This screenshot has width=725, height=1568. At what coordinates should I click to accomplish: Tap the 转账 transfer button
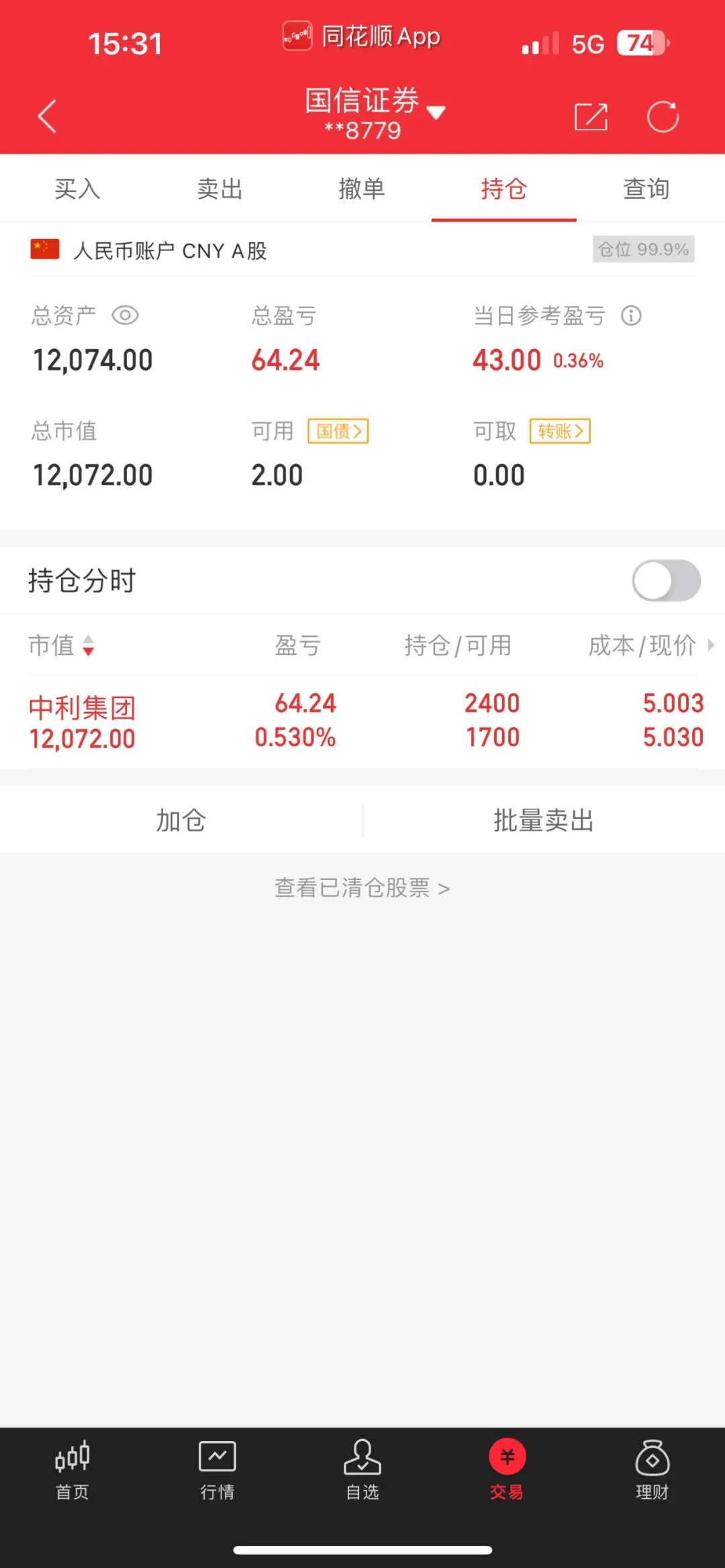click(x=560, y=431)
